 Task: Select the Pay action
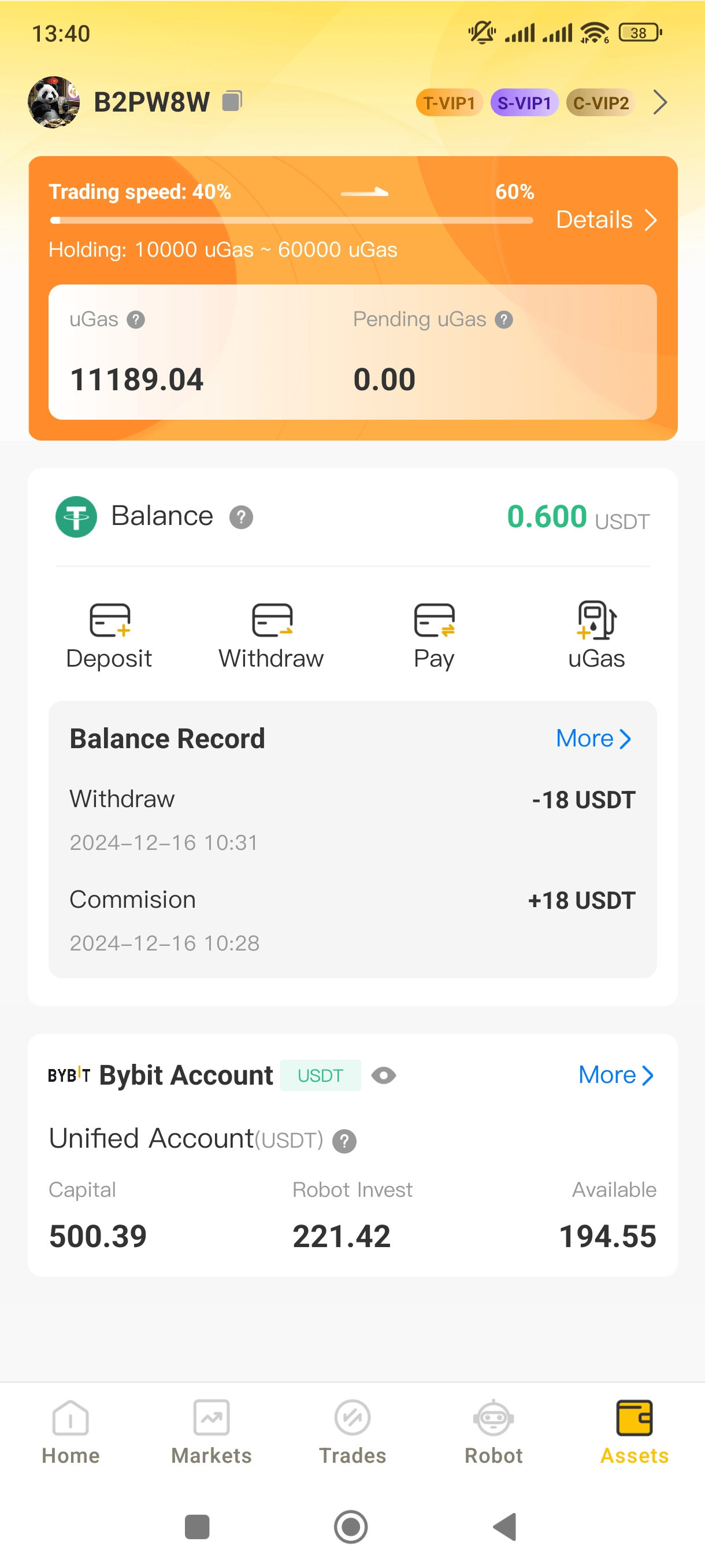tap(434, 636)
